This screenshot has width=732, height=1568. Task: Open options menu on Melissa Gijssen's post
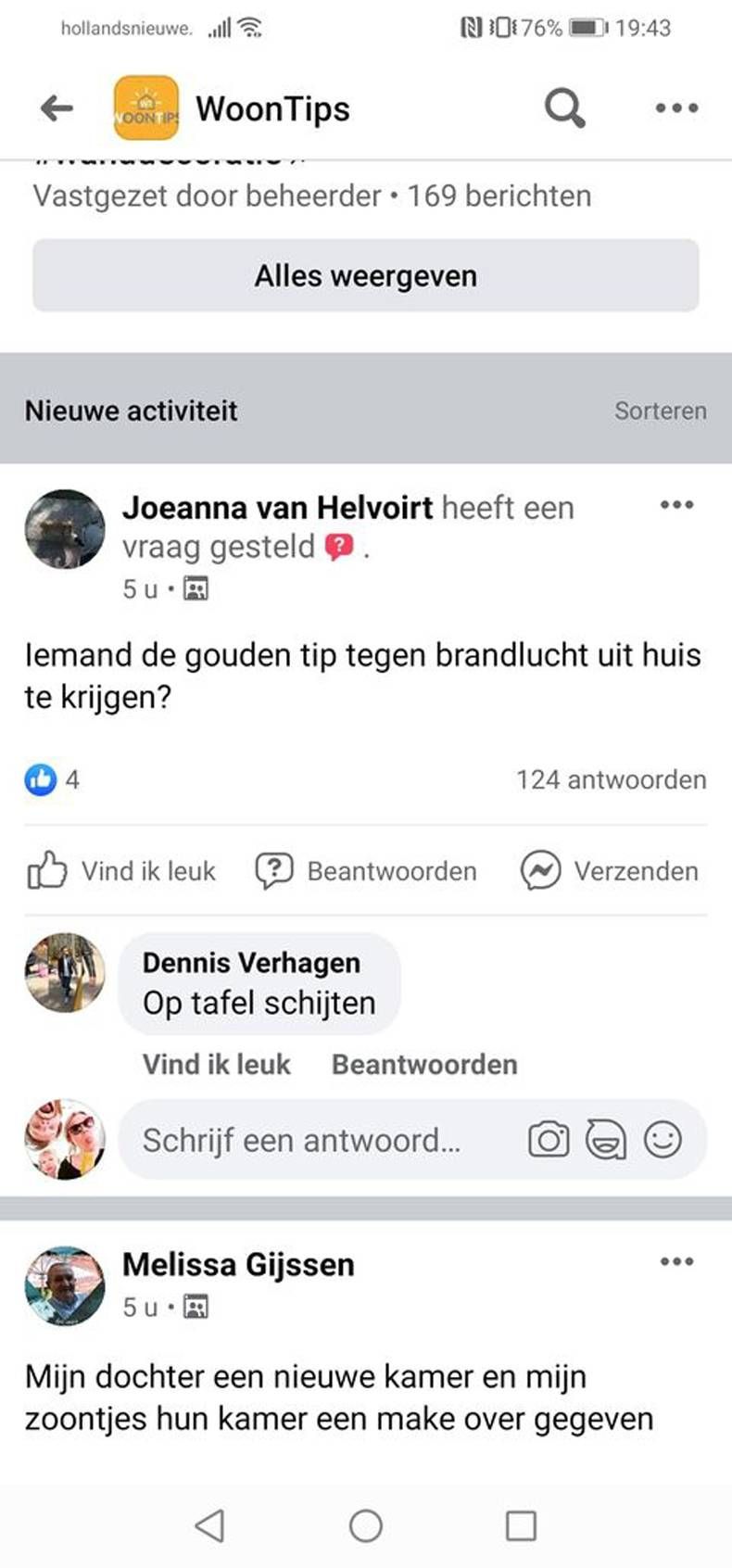(x=677, y=1260)
